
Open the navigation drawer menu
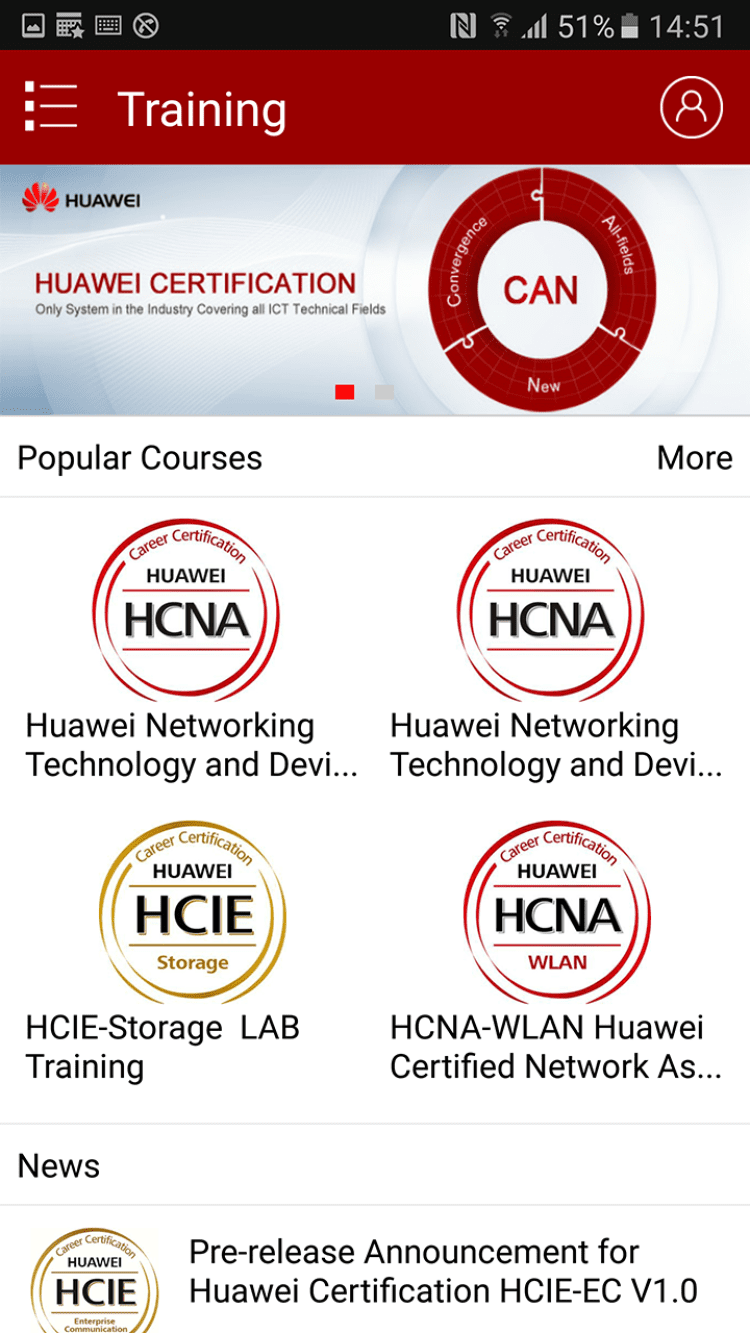click(51, 107)
